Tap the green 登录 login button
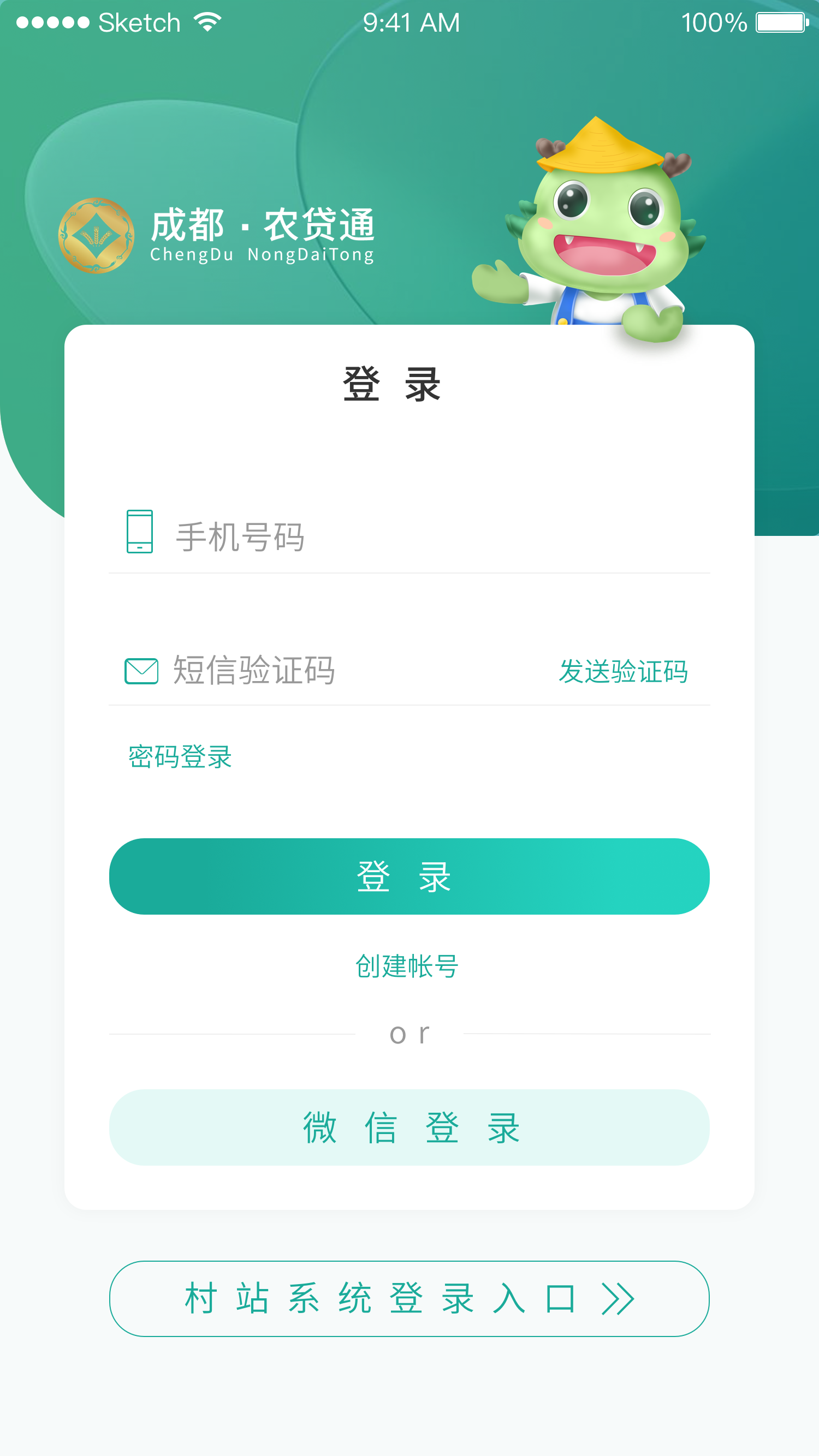This screenshot has height=1456, width=819. click(x=409, y=876)
